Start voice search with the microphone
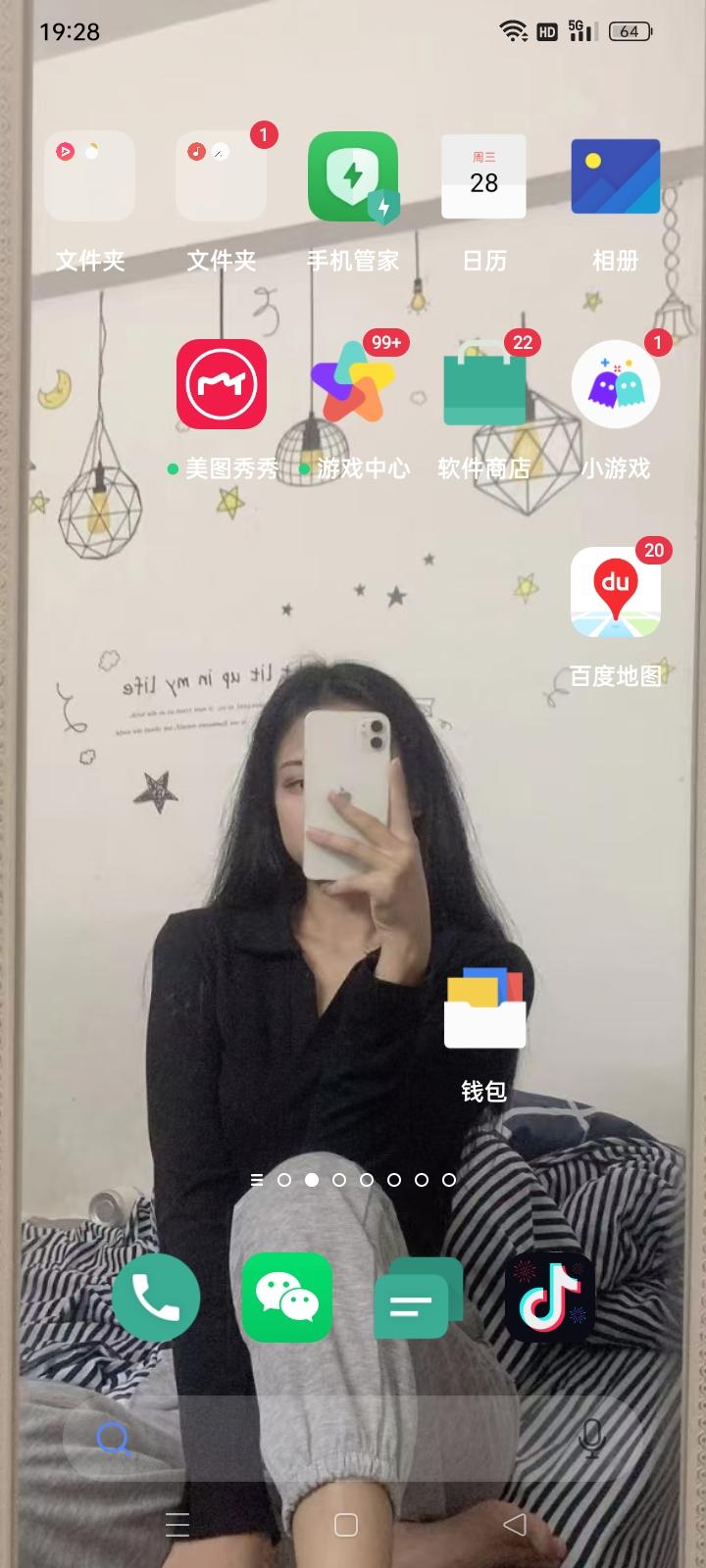Viewport: 706px width, 1568px height. 590,1439
